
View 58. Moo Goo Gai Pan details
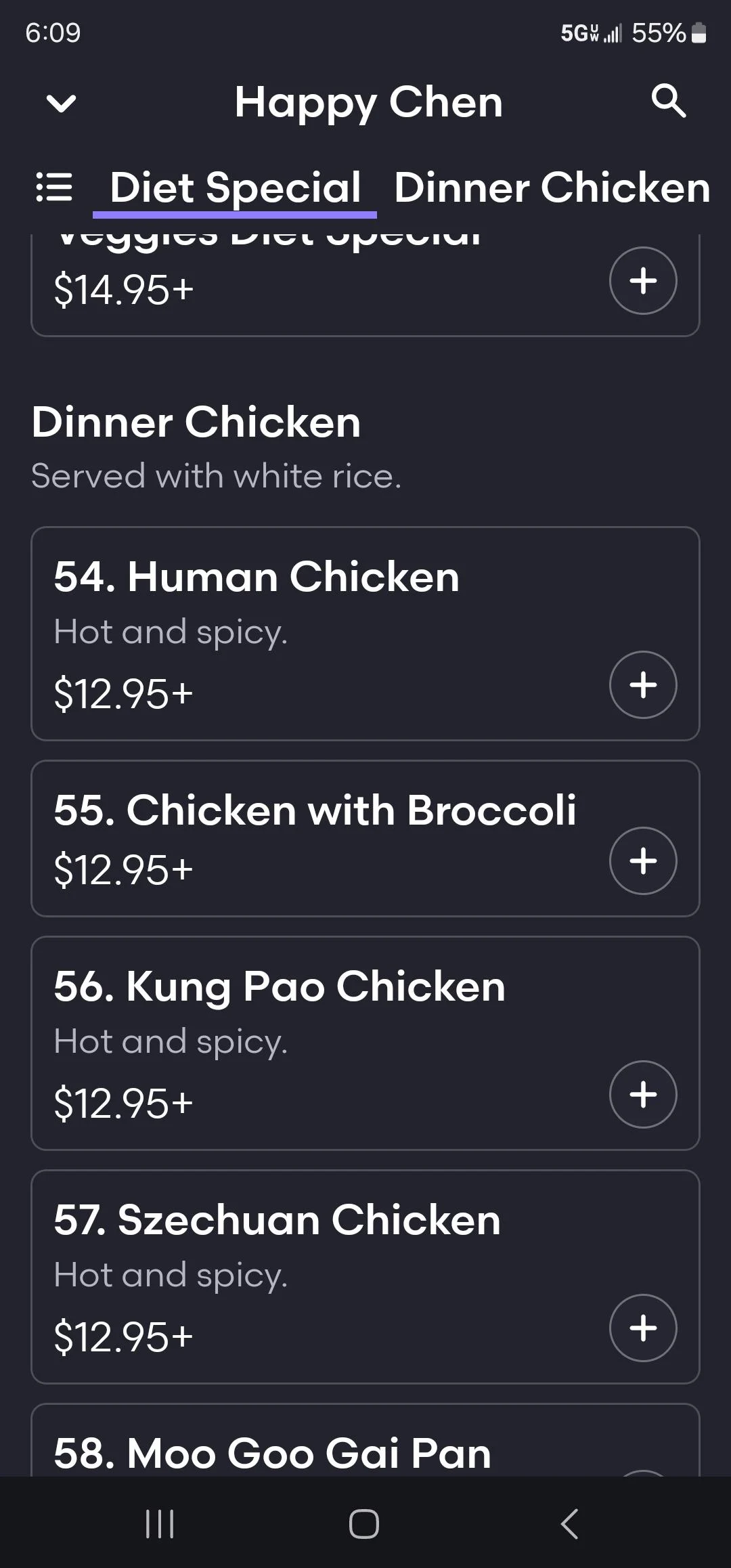(x=271, y=1451)
